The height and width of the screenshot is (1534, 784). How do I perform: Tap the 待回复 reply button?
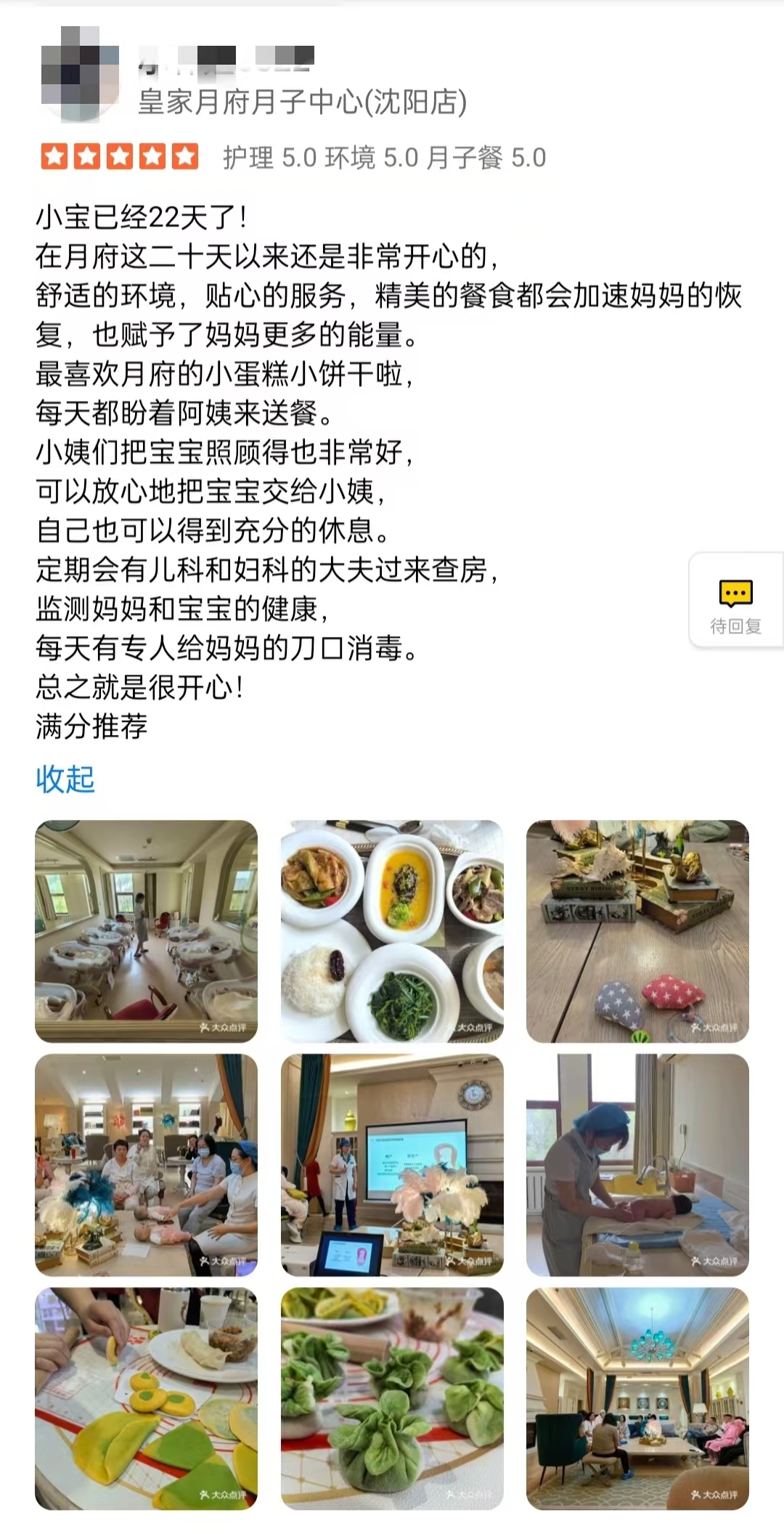735,601
